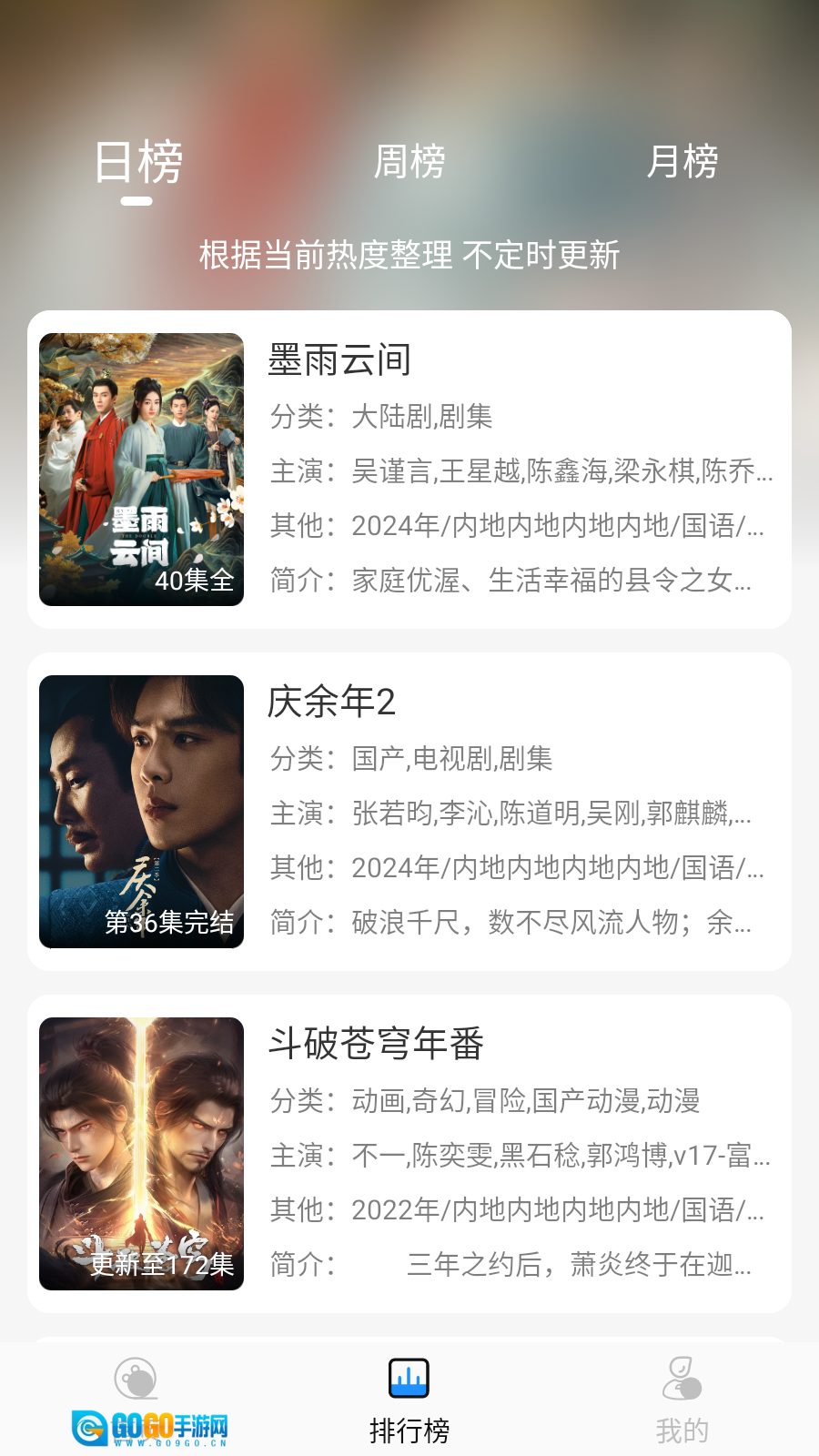
Task: Select the 月榜 monthly ranking tab
Action: click(x=682, y=162)
